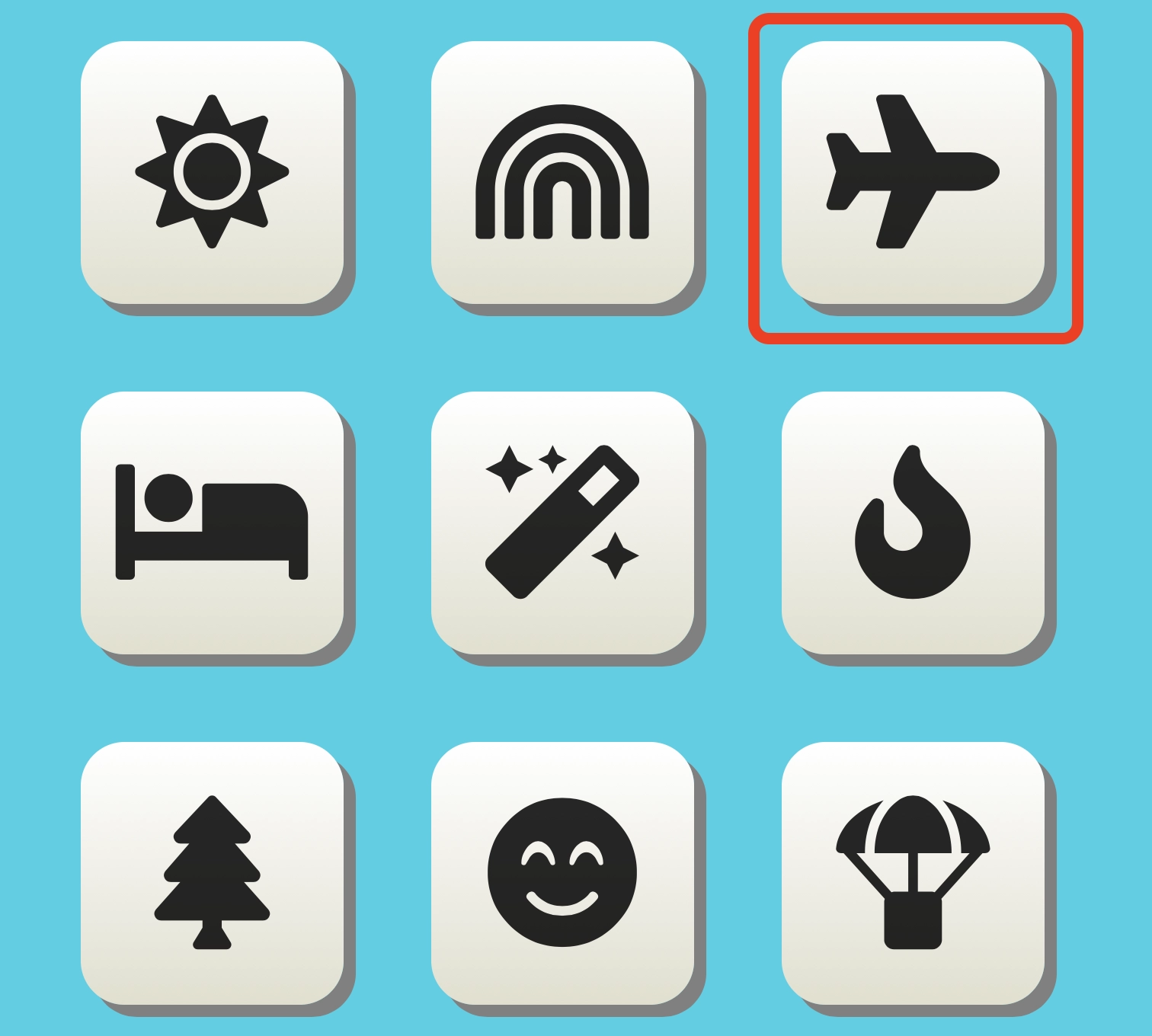Choose the parachute box tile
1152x1036 pixels.
point(913,873)
